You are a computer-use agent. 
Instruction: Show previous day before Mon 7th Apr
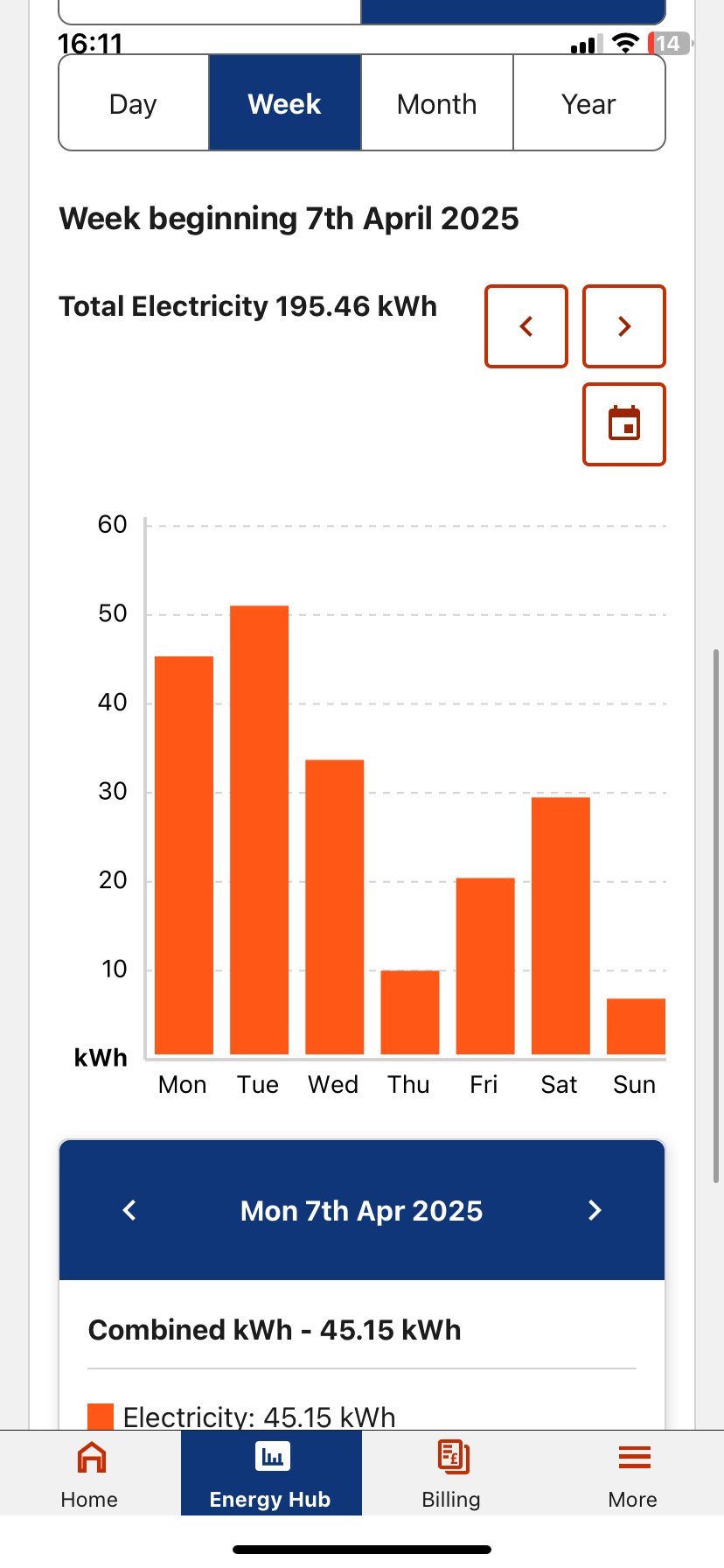click(129, 1210)
